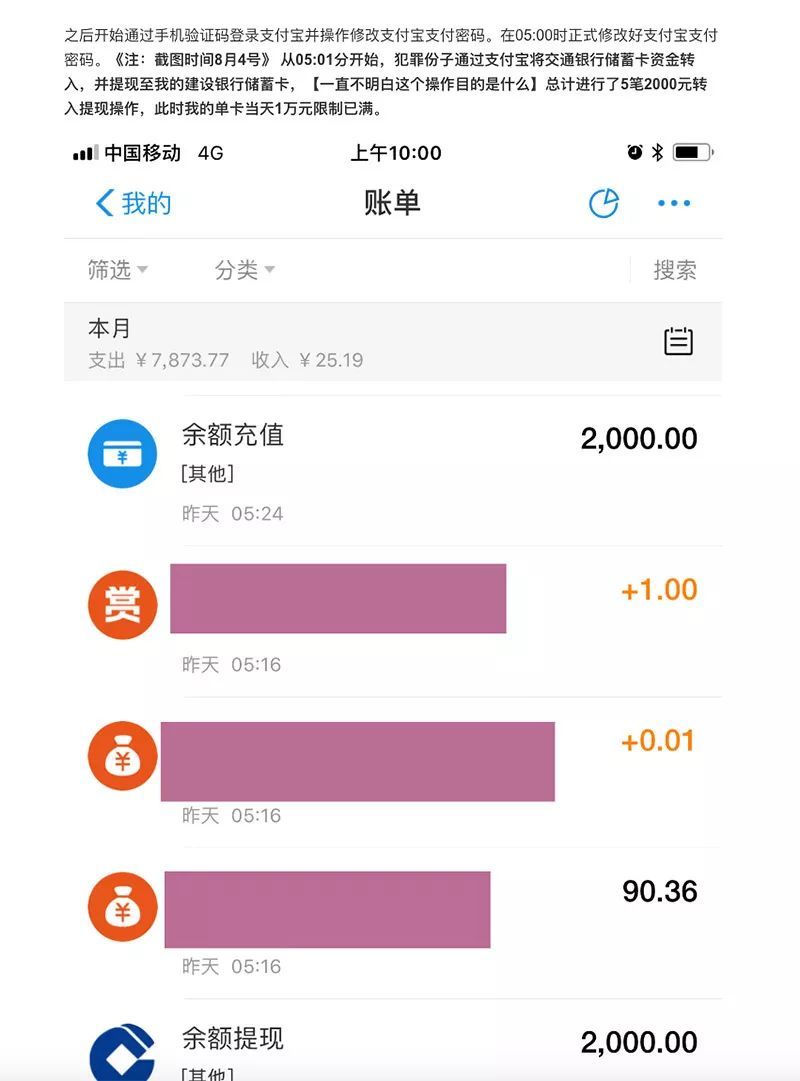Expand the 本月 month summary section
The width and height of the screenshot is (800, 1081).
(110, 328)
